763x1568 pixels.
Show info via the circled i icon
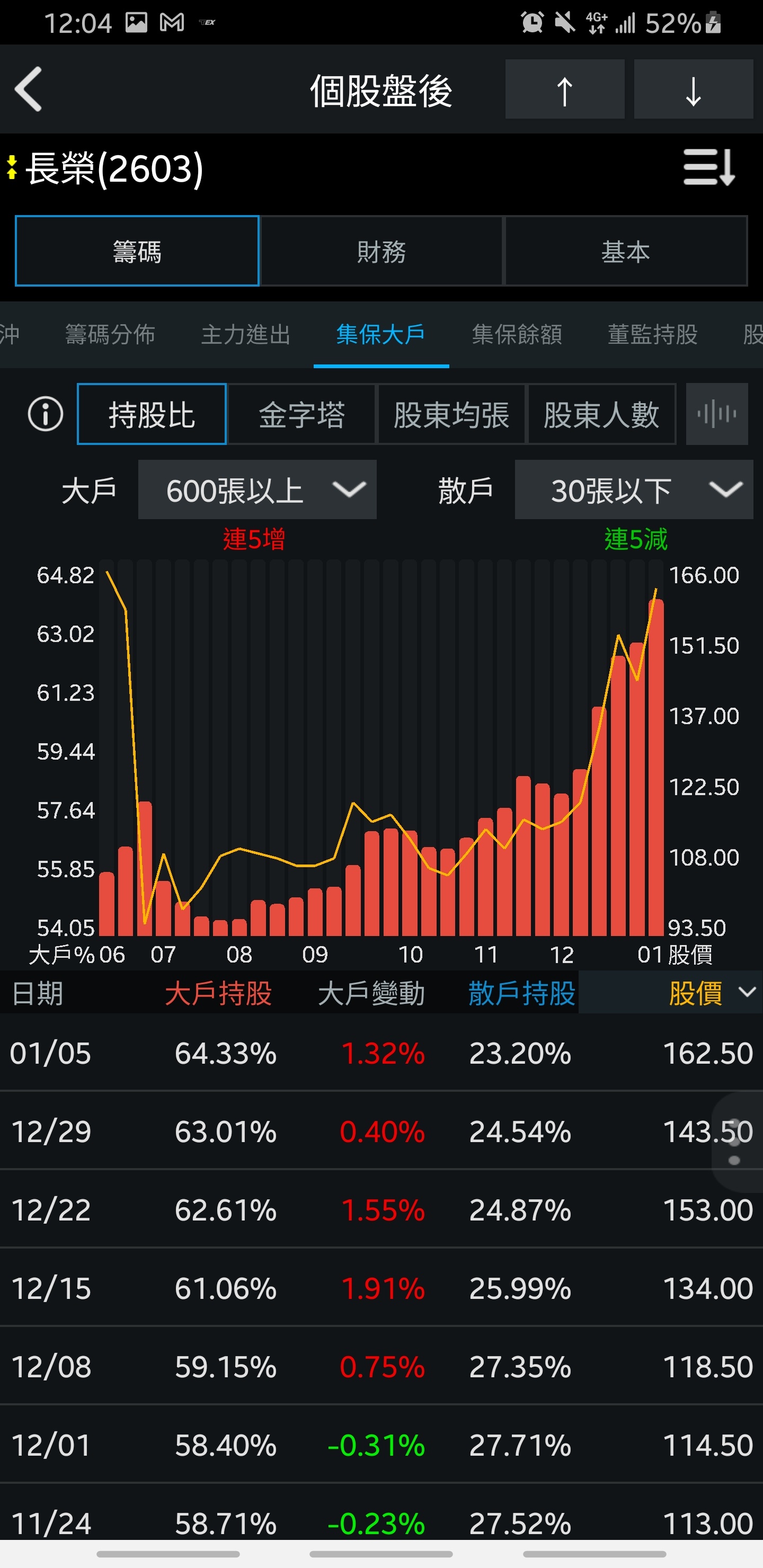click(46, 414)
